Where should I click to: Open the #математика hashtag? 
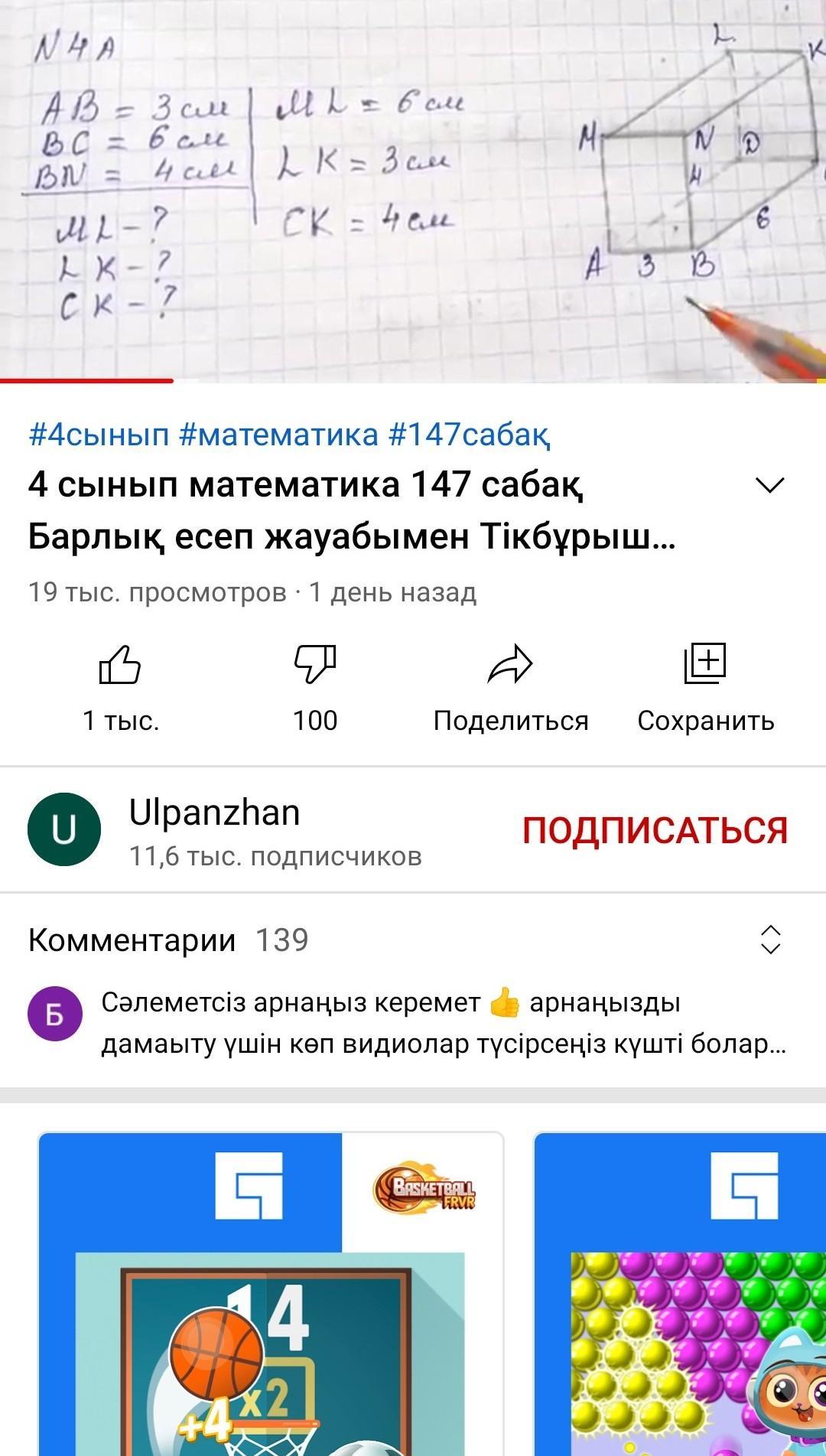click(x=278, y=435)
